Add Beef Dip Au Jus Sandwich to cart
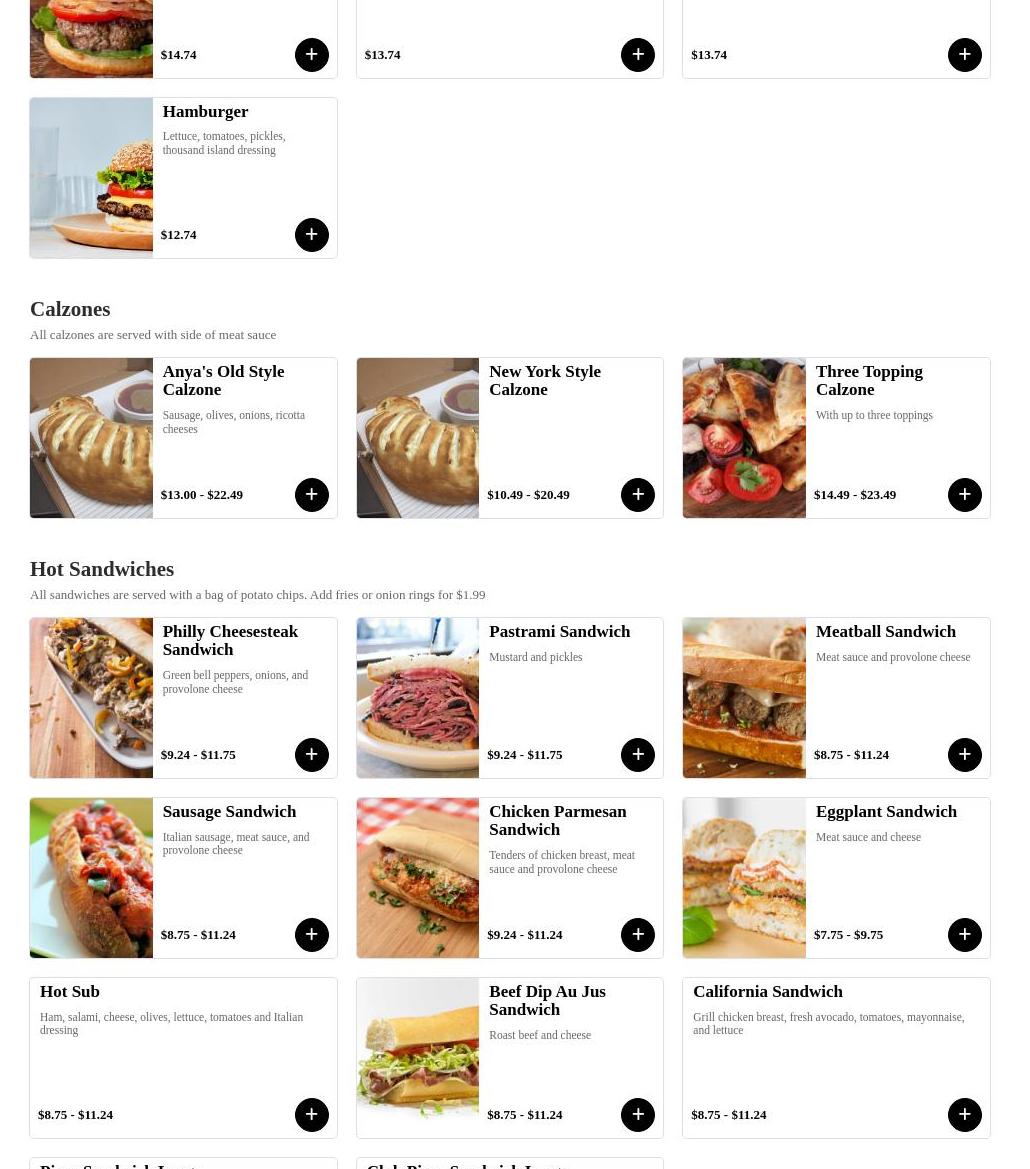 pos(638,1115)
